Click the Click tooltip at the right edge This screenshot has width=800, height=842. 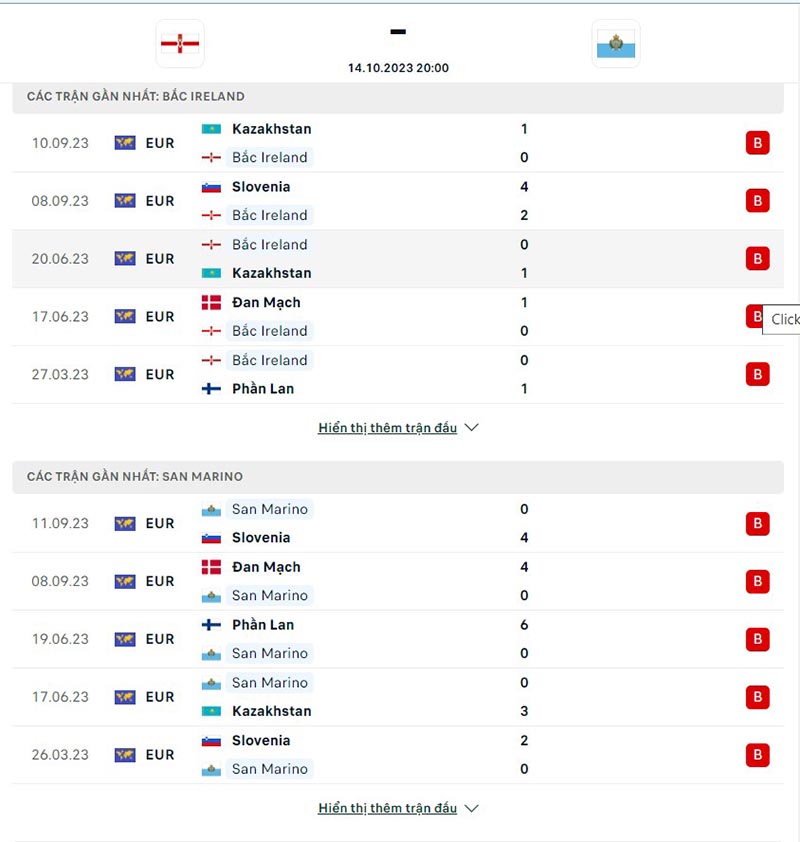[786, 319]
